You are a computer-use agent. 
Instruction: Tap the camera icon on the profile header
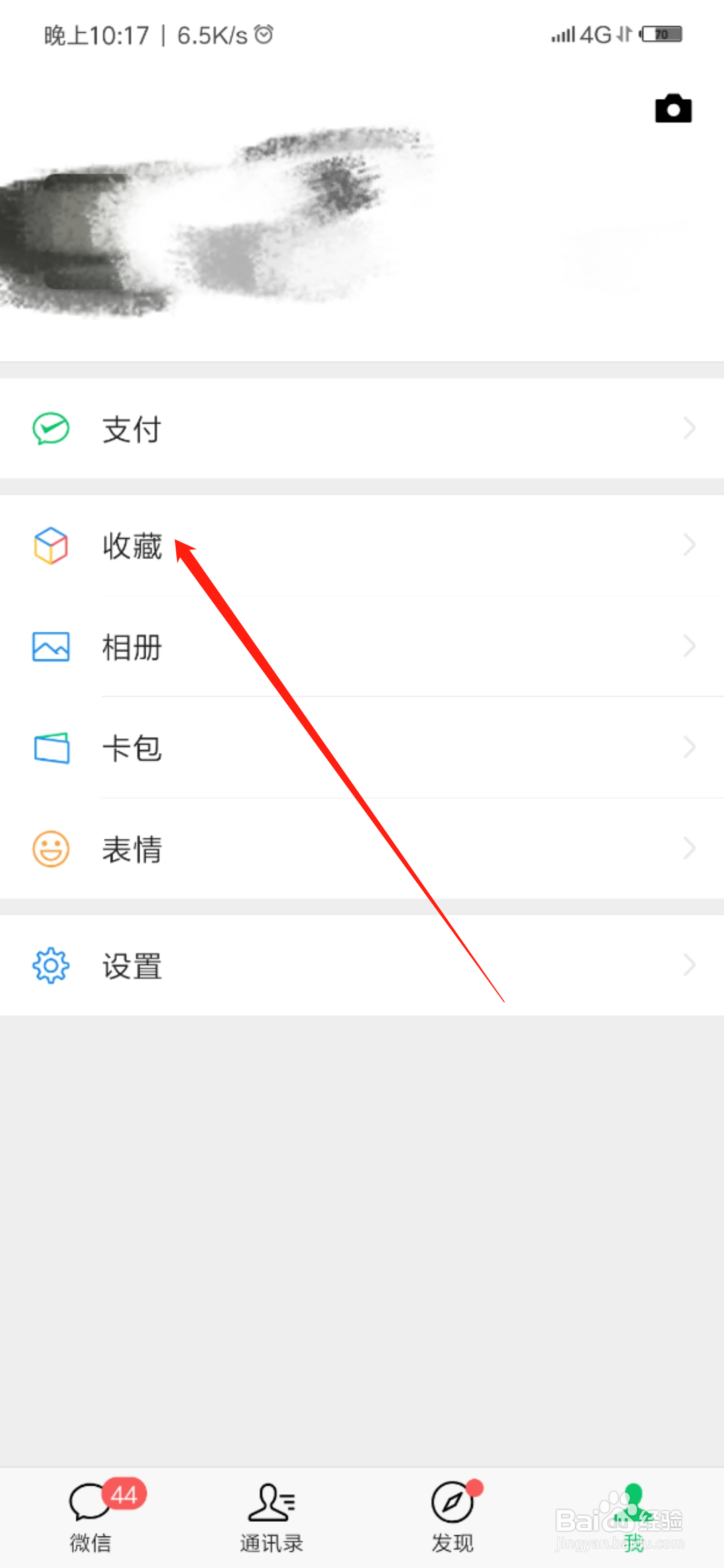[x=672, y=109]
